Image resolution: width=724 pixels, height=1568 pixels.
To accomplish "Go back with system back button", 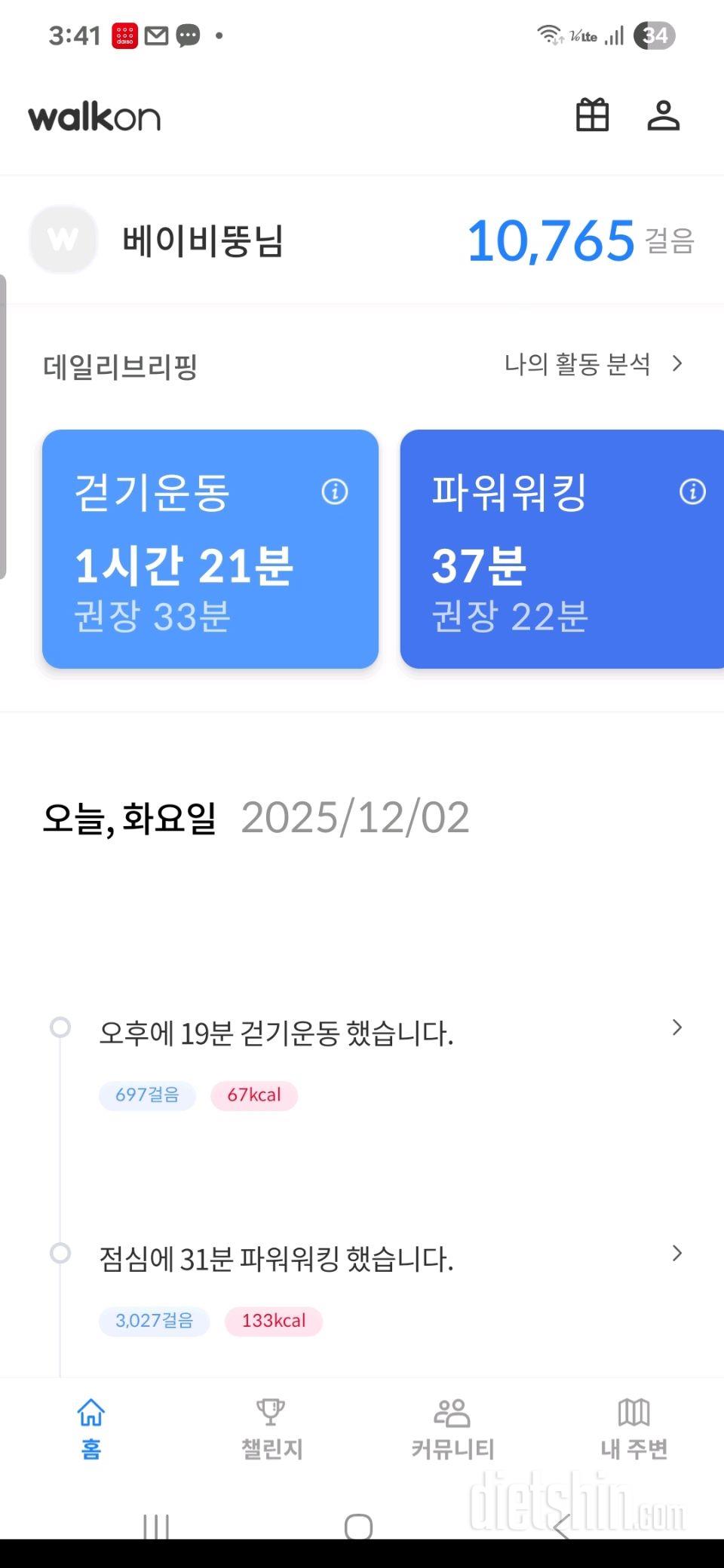I will coord(562,1527).
